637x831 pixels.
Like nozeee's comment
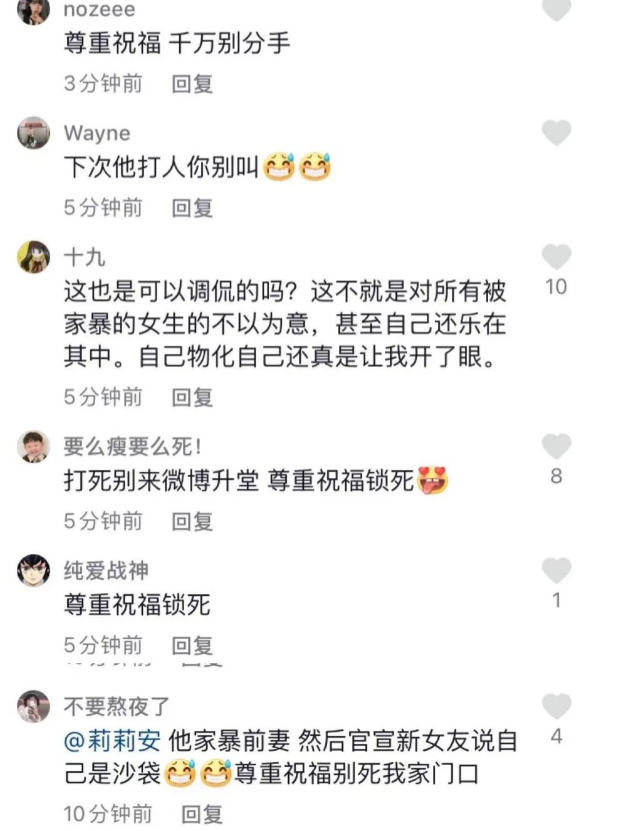(x=556, y=10)
